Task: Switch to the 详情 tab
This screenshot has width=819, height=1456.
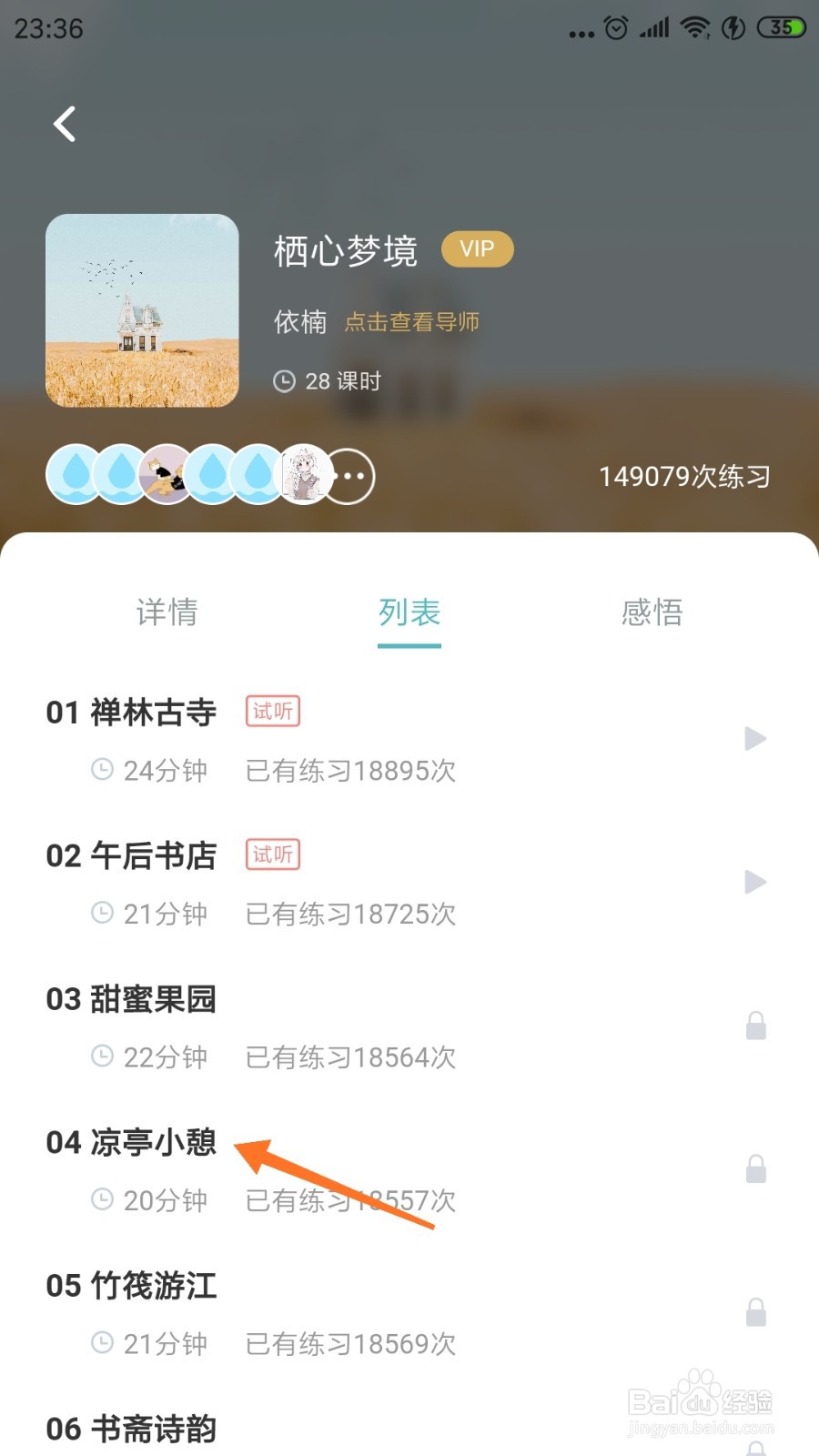Action: tap(167, 613)
